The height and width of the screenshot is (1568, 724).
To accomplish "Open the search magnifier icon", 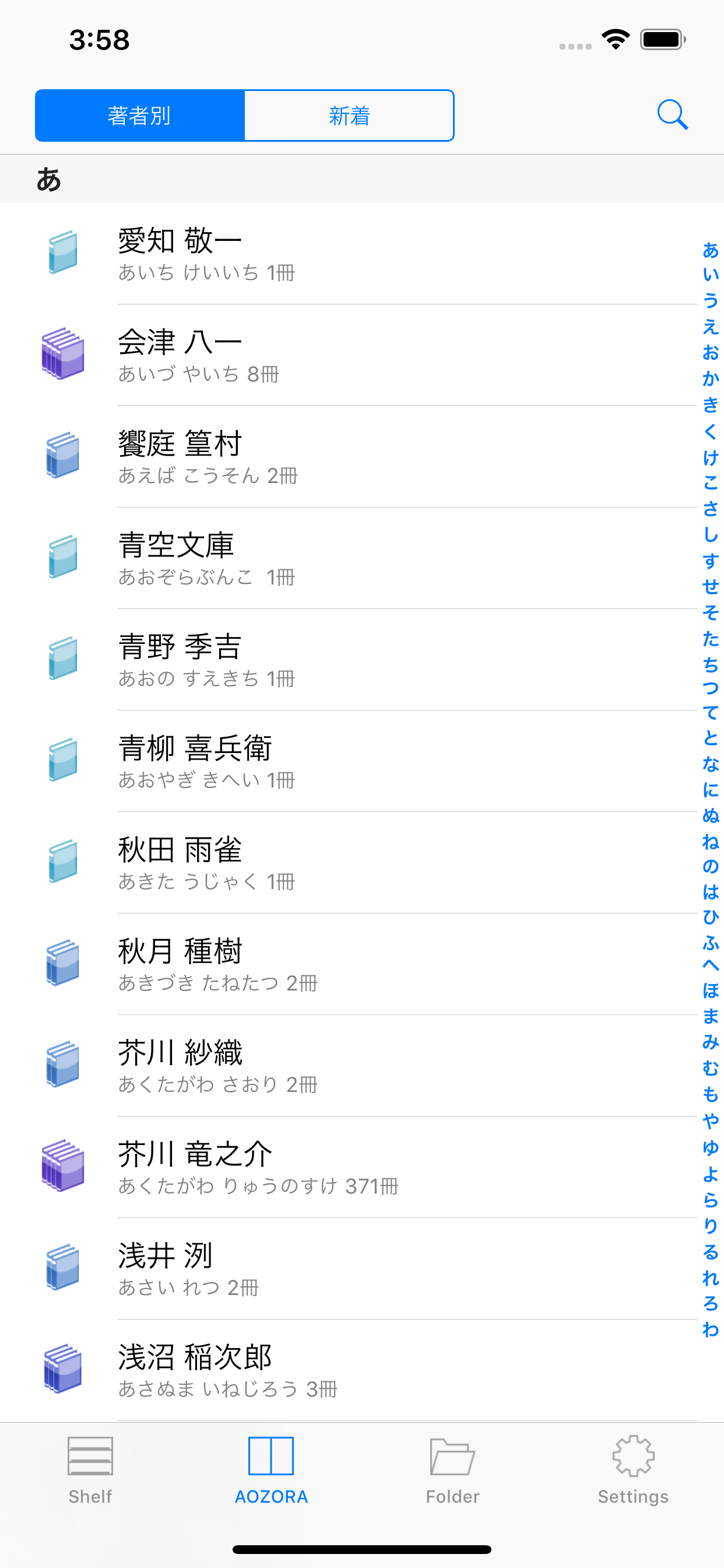I will 672,115.
